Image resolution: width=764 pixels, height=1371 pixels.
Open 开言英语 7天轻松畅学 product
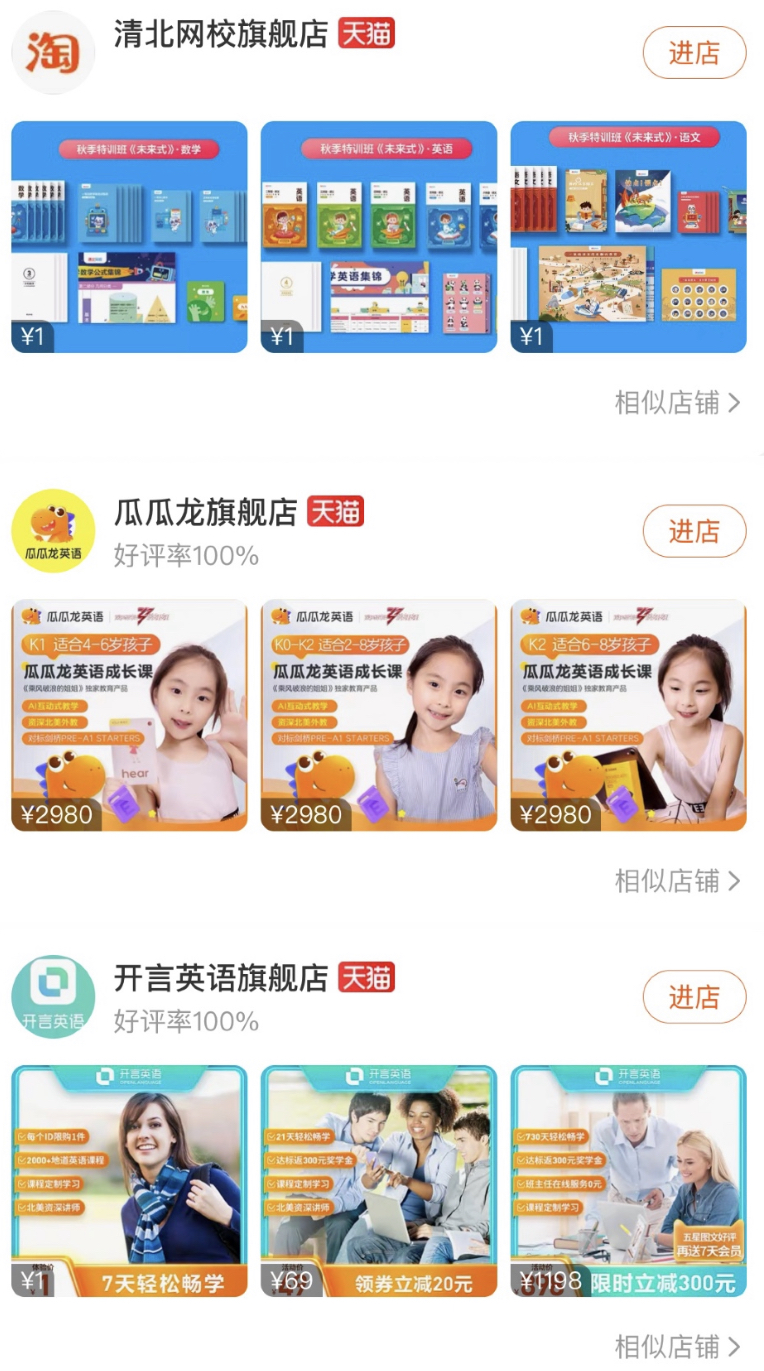129,1181
